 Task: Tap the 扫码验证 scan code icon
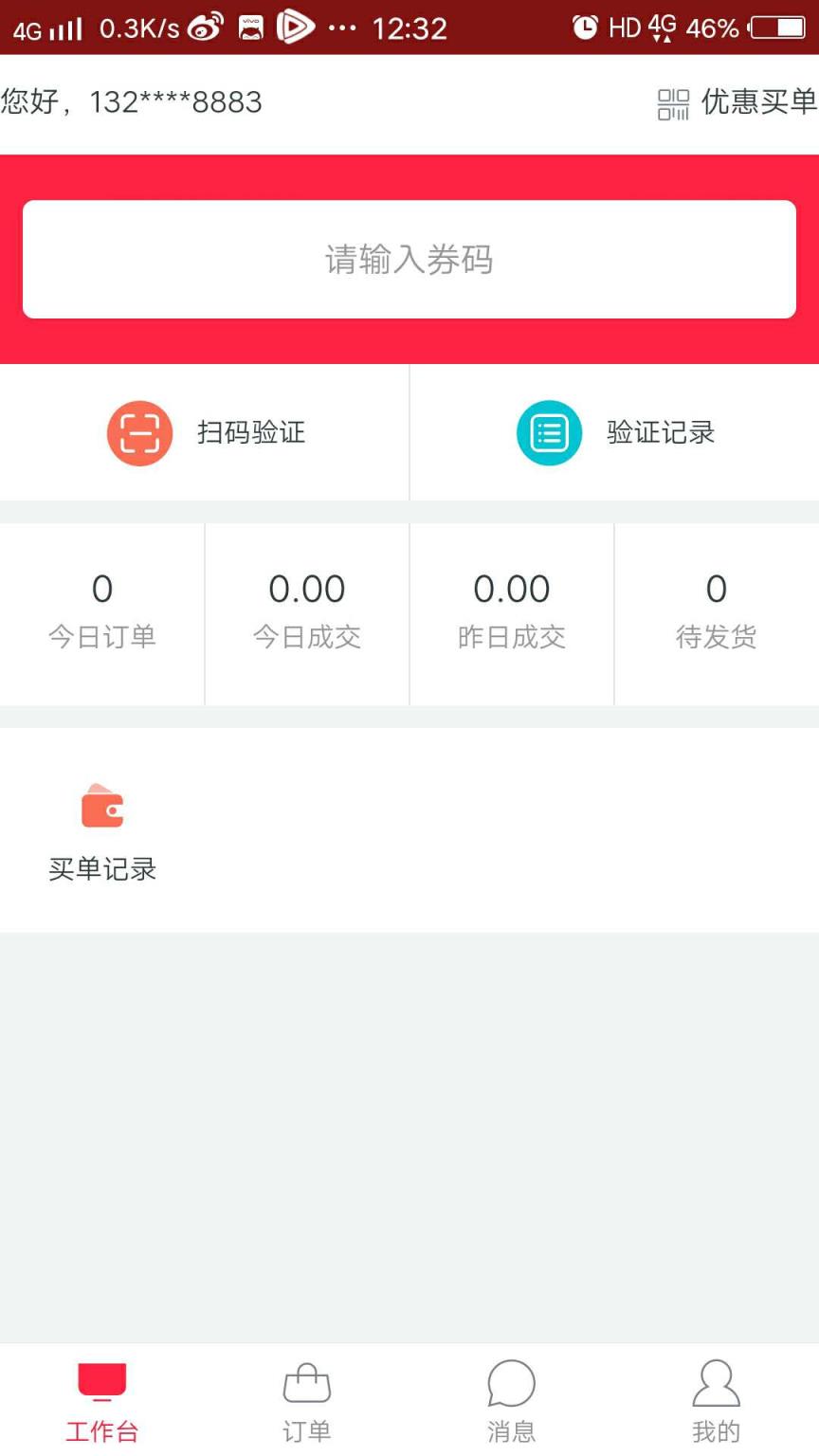pos(139,432)
